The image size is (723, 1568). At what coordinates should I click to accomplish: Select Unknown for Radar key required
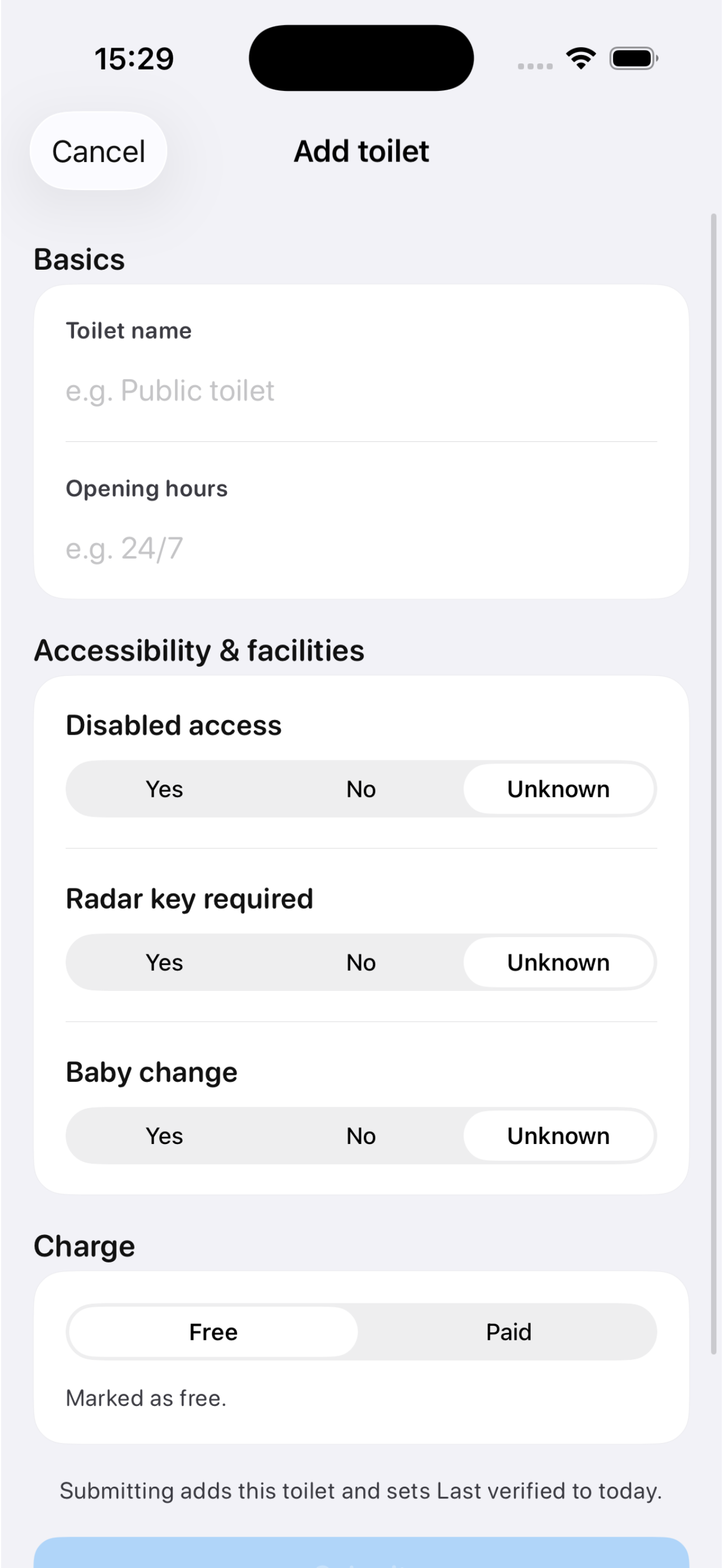(558, 962)
